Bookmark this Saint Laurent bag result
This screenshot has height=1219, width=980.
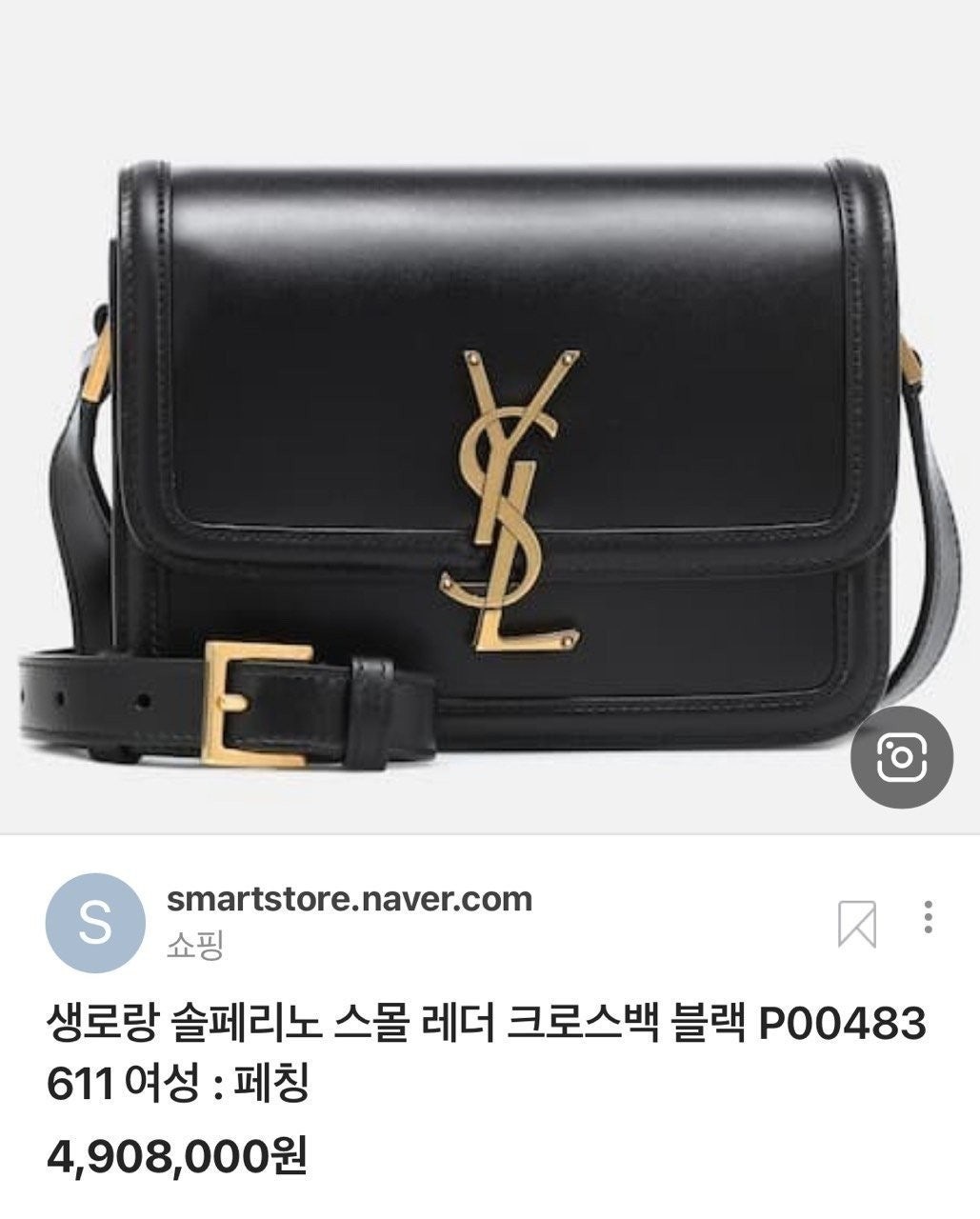coord(856,923)
